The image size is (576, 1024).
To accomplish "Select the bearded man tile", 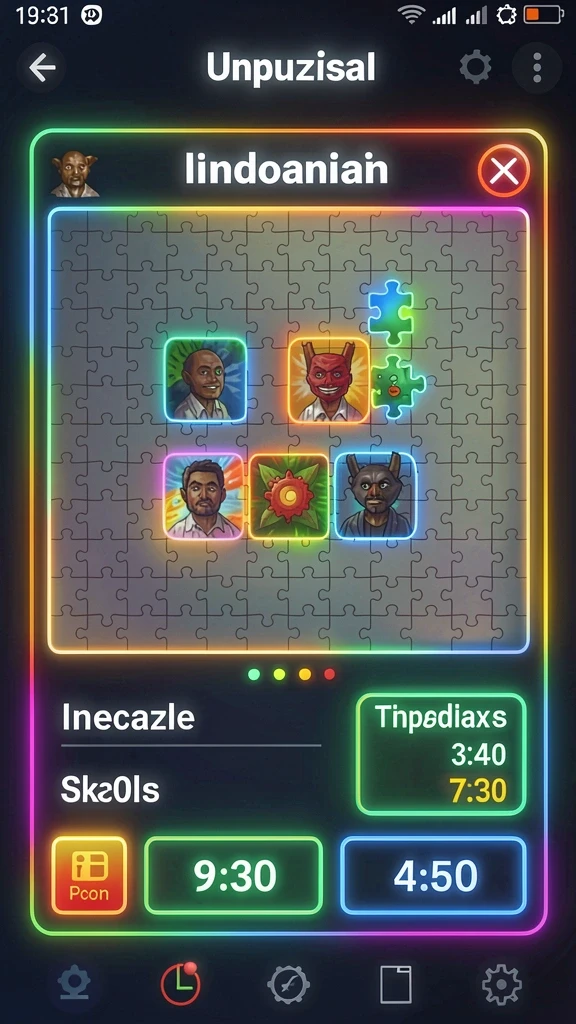I will (203, 496).
